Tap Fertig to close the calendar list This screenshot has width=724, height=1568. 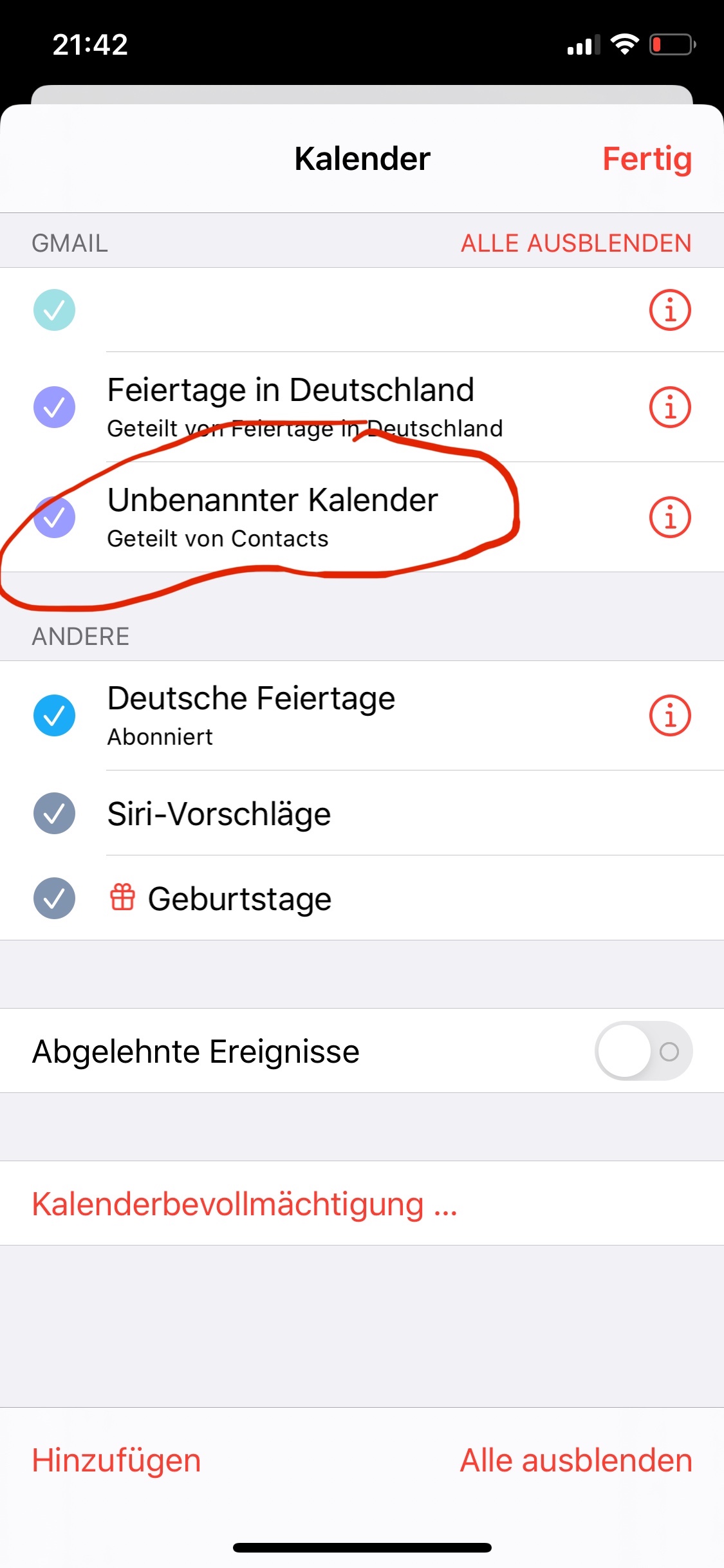coord(647,159)
